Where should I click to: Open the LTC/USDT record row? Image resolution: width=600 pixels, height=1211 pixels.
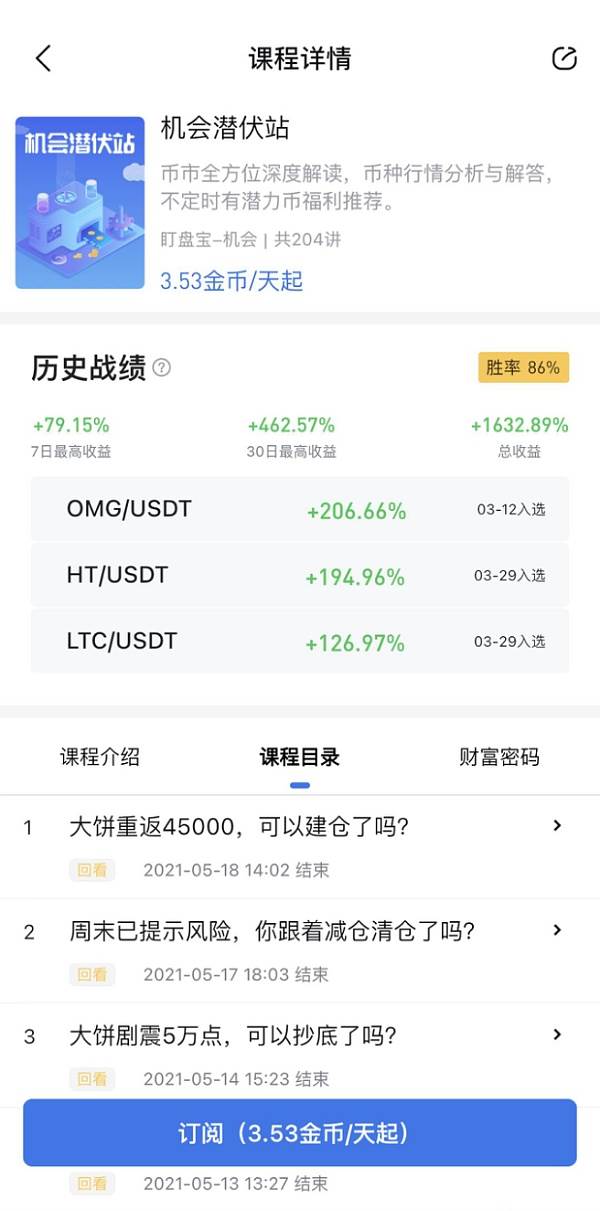[x=300, y=641]
